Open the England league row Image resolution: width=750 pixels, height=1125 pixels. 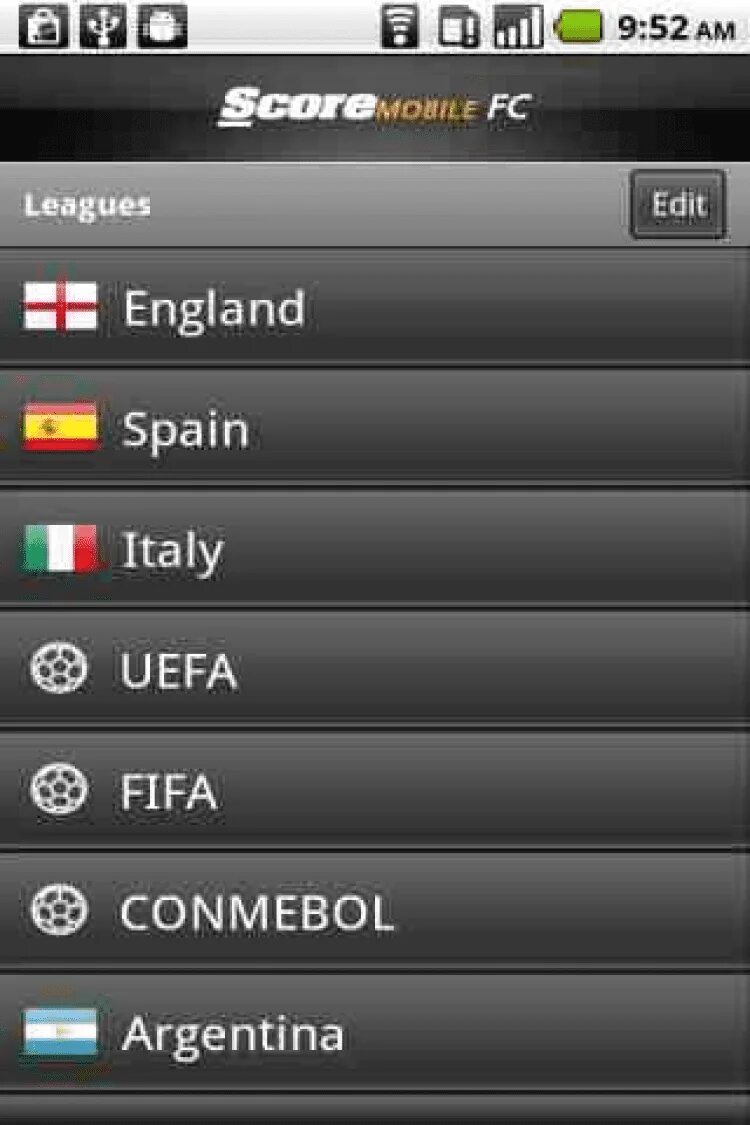pos(375,308)
